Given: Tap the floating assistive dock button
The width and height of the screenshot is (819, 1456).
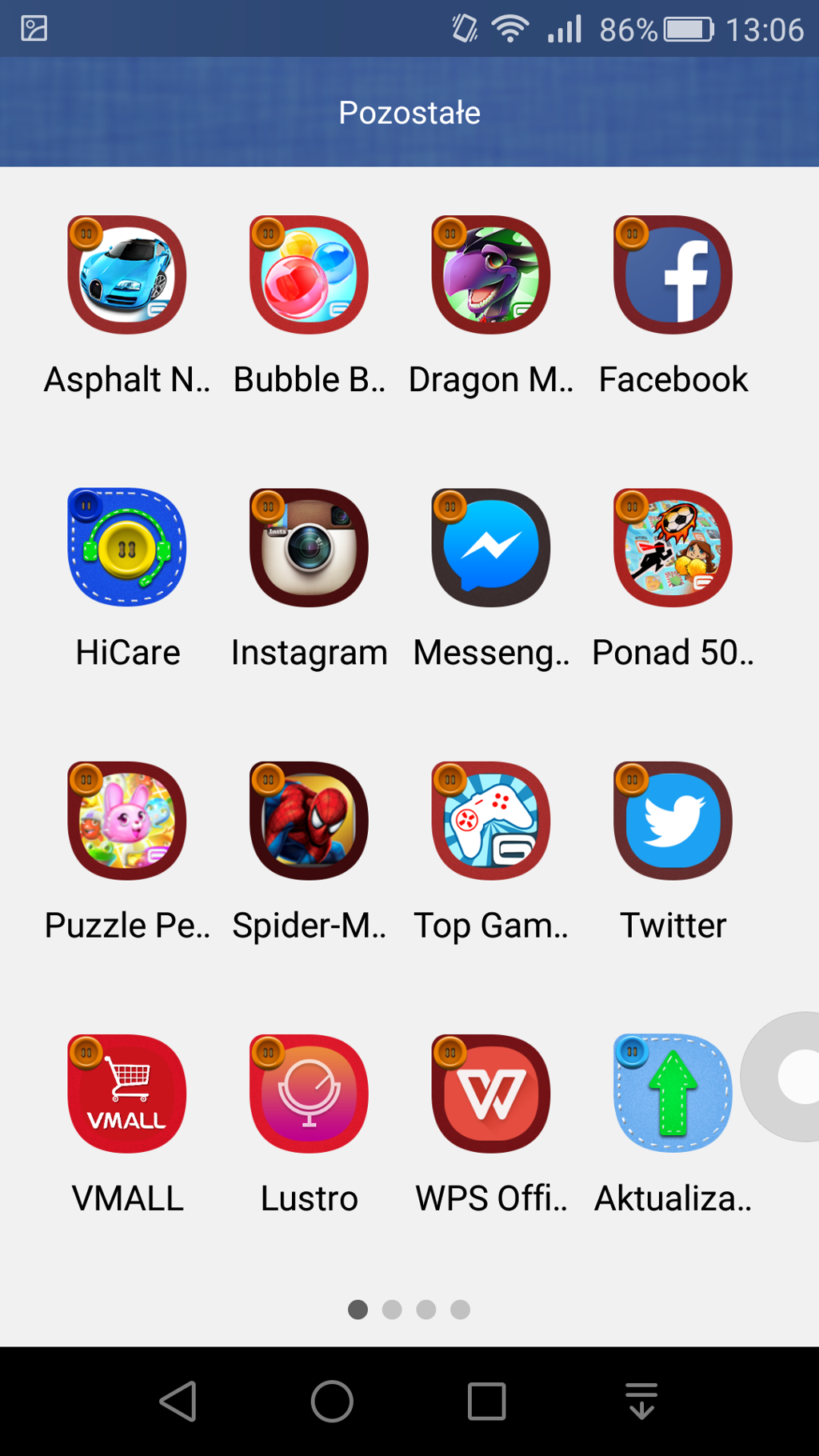Looking at the screenshot, I should pos(792,1077).
